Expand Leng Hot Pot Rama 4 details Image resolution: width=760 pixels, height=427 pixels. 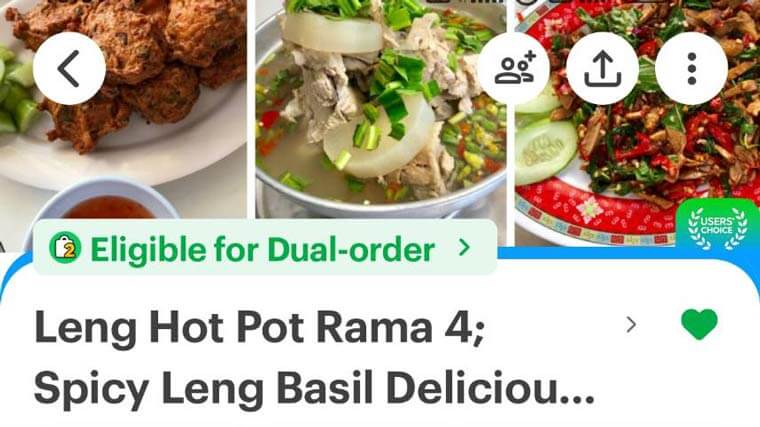pos(631,324)
